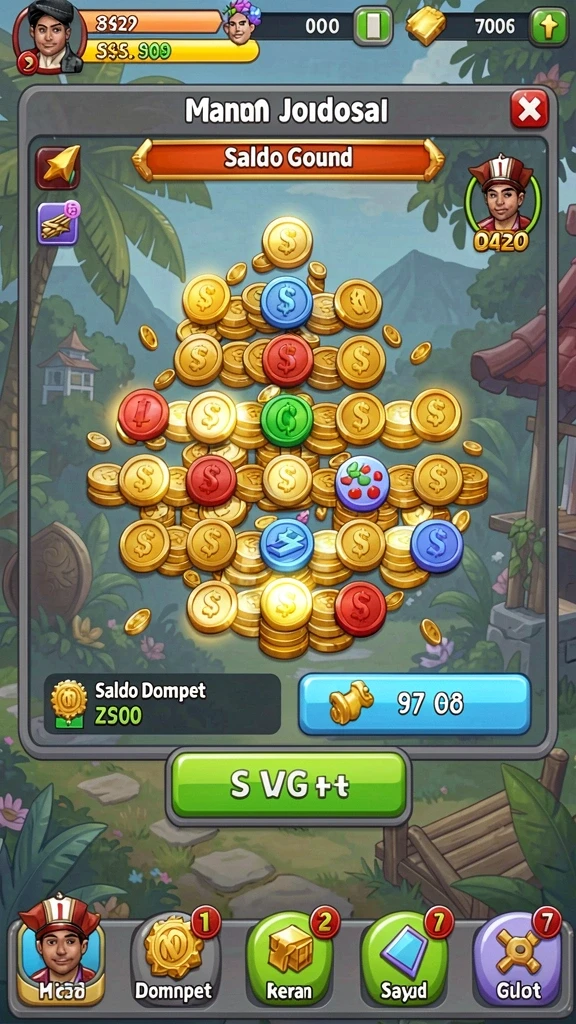Viewport: 576px width, 1024px height.
Task: Tap the green S VG++ button
Action: [x=289, y=786]
